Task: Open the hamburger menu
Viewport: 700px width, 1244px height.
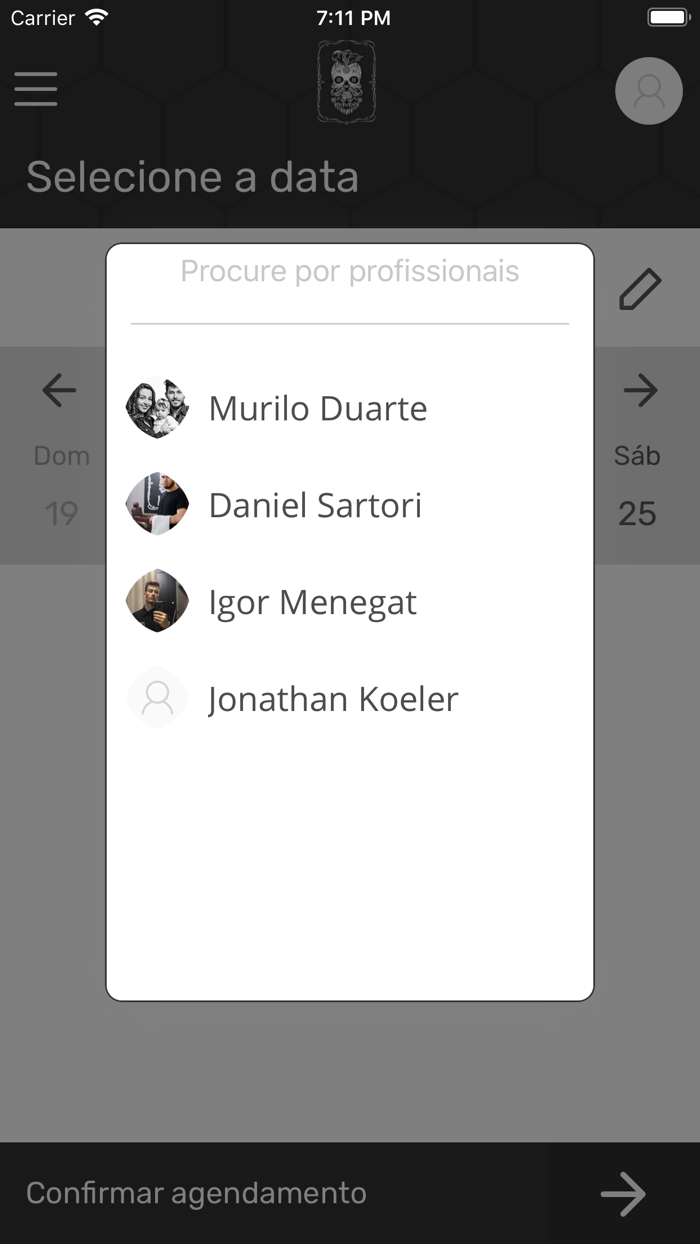Action: [36, 89]
